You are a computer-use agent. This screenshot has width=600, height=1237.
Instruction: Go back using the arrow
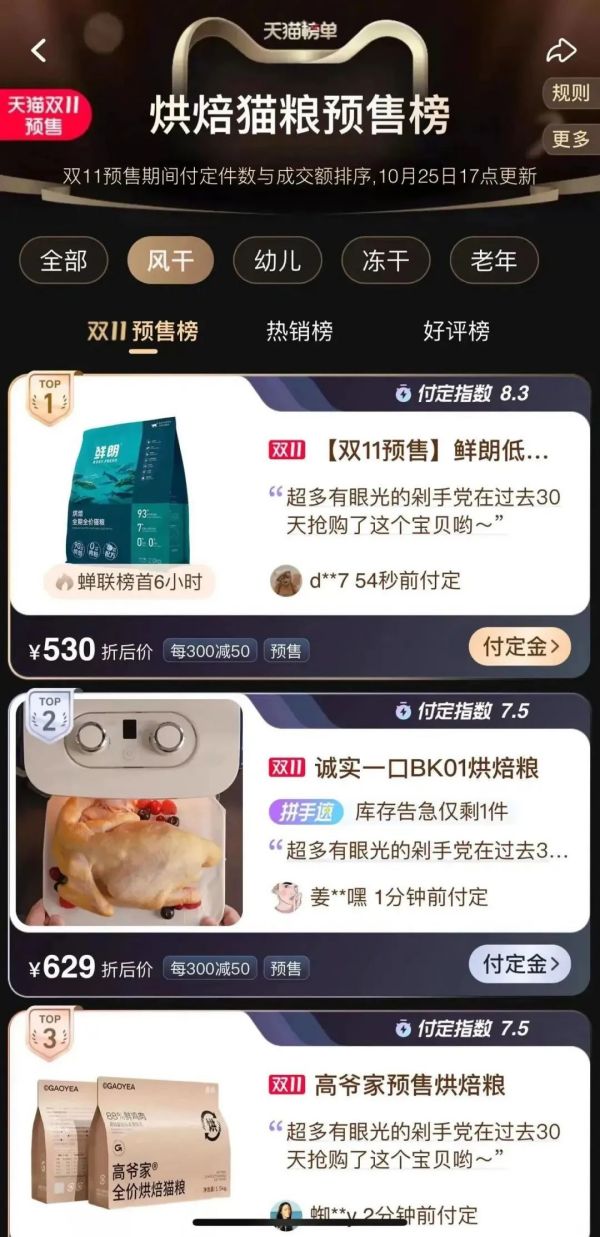(x=39, y=50)
